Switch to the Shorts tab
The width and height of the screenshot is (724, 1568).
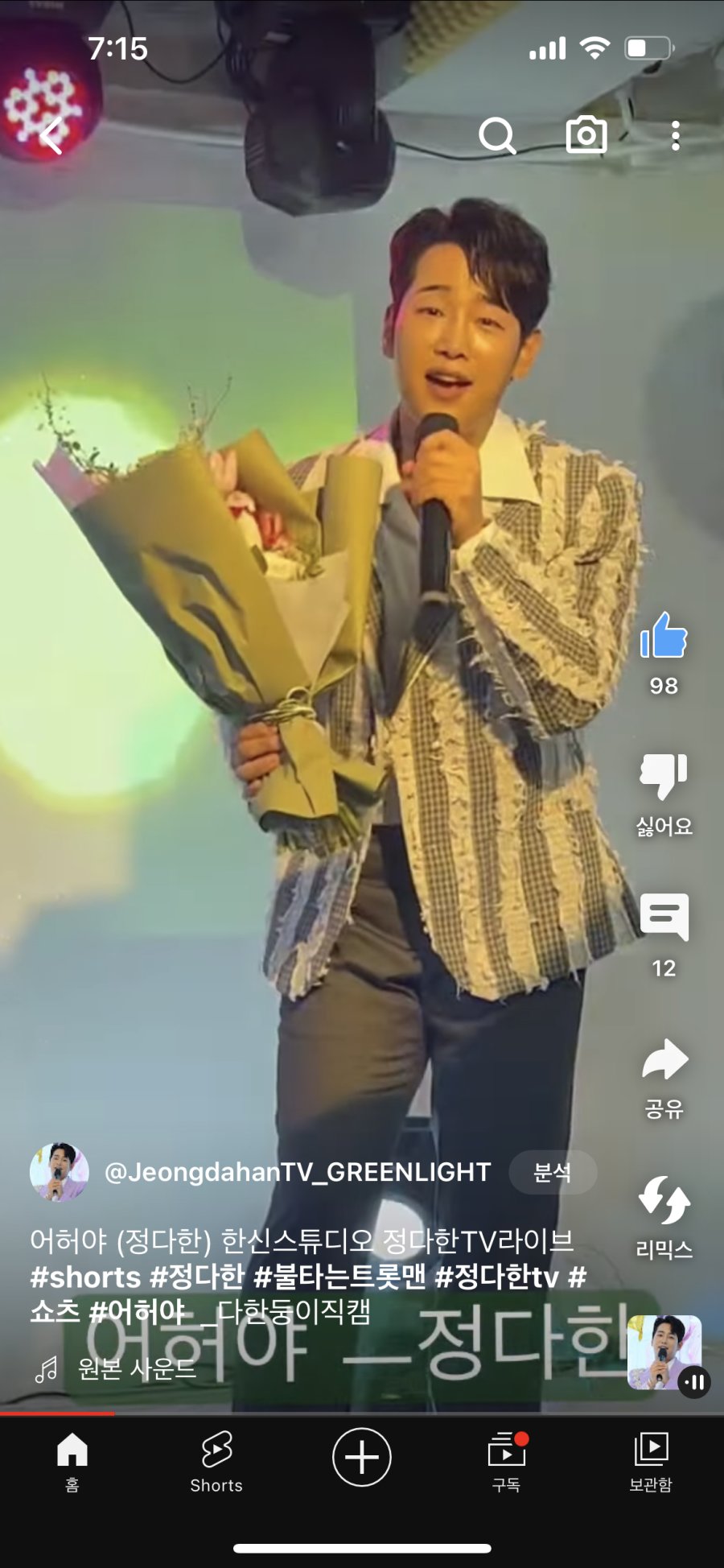point(216,1462)
